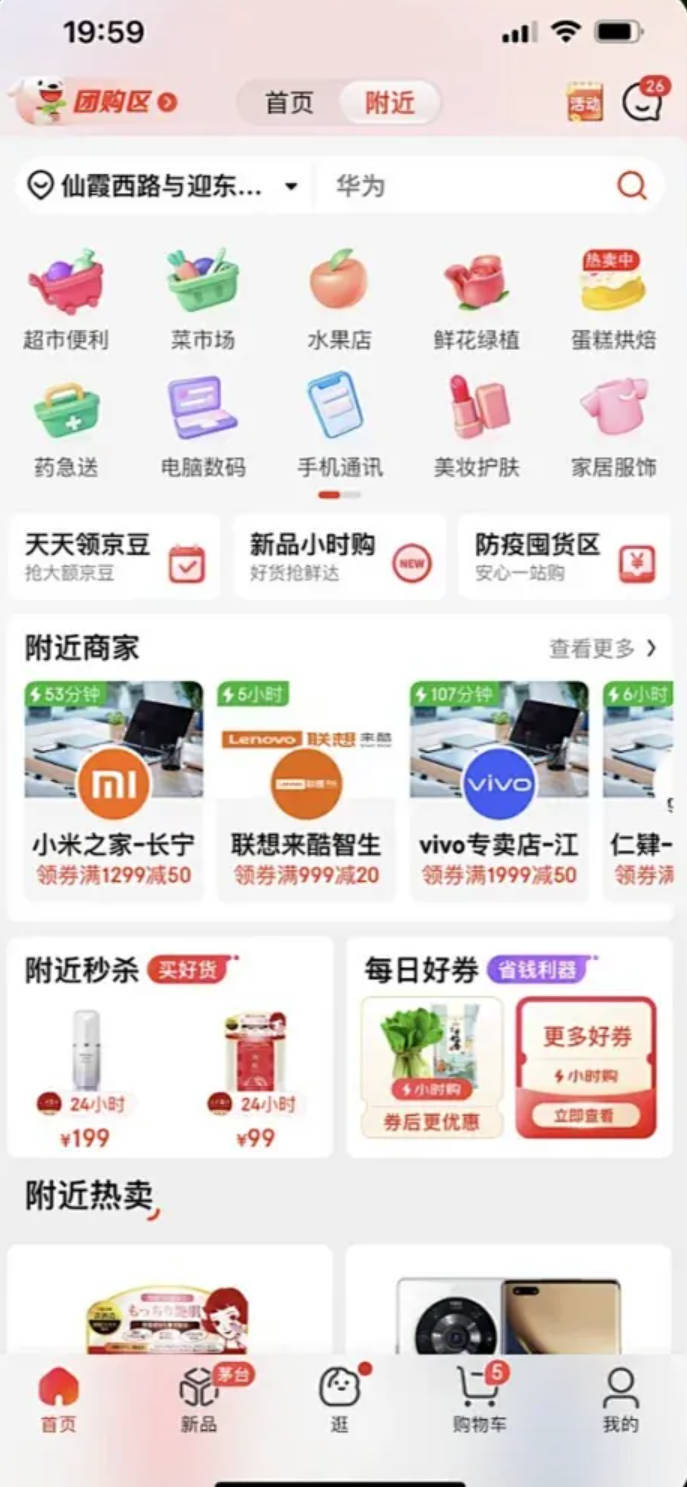Viewport: 687px width, 1487px height.
Task: Go to the 购物车 tab
Action: pyautogui.click(x=479, y=1398)
